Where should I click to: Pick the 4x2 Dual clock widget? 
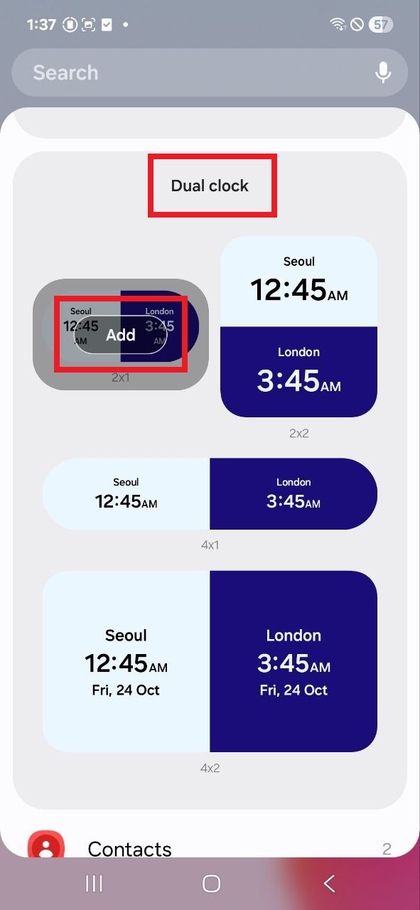[210, 662]
